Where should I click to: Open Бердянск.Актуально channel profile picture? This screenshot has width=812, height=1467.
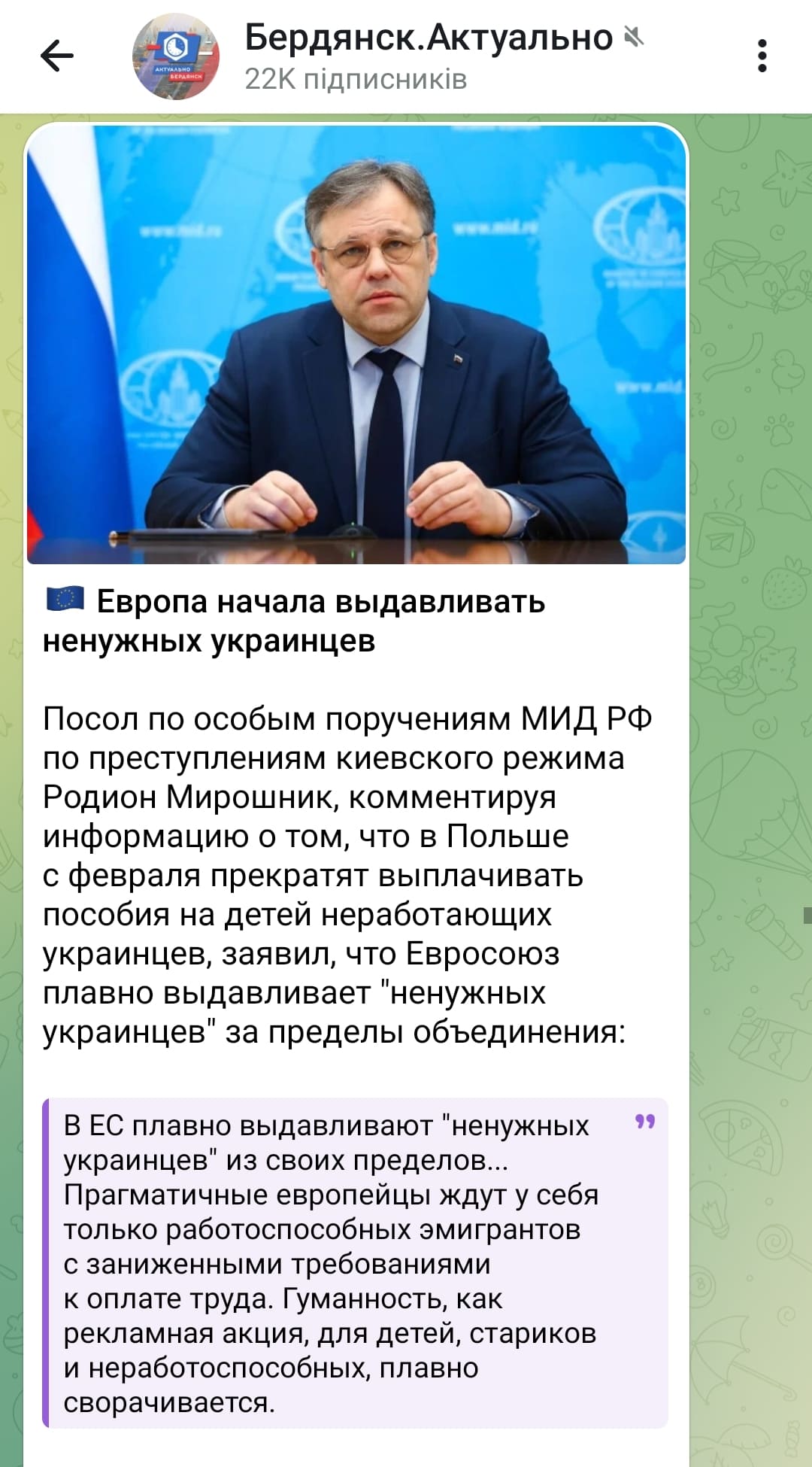coord(175,56)
